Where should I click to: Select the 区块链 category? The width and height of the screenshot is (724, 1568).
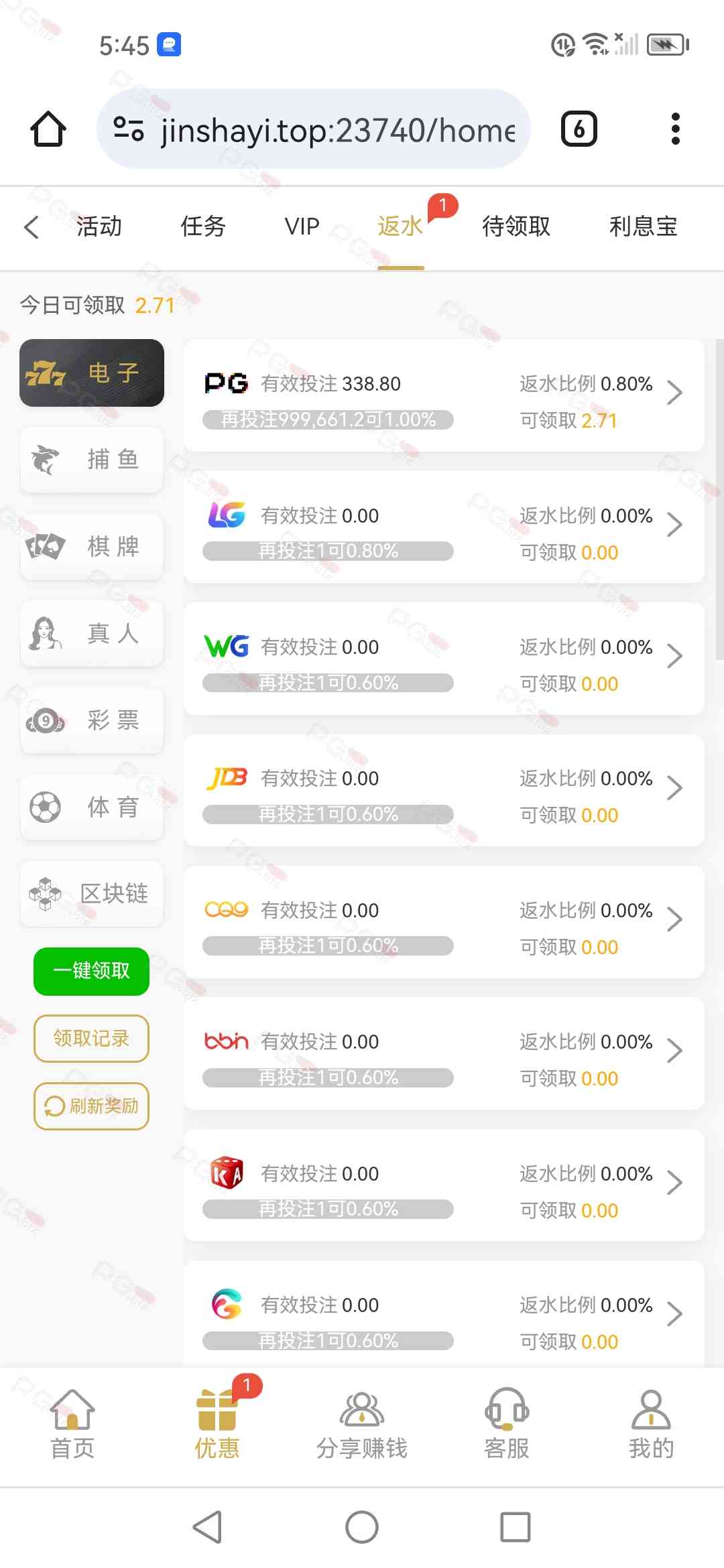pos(92,894)
